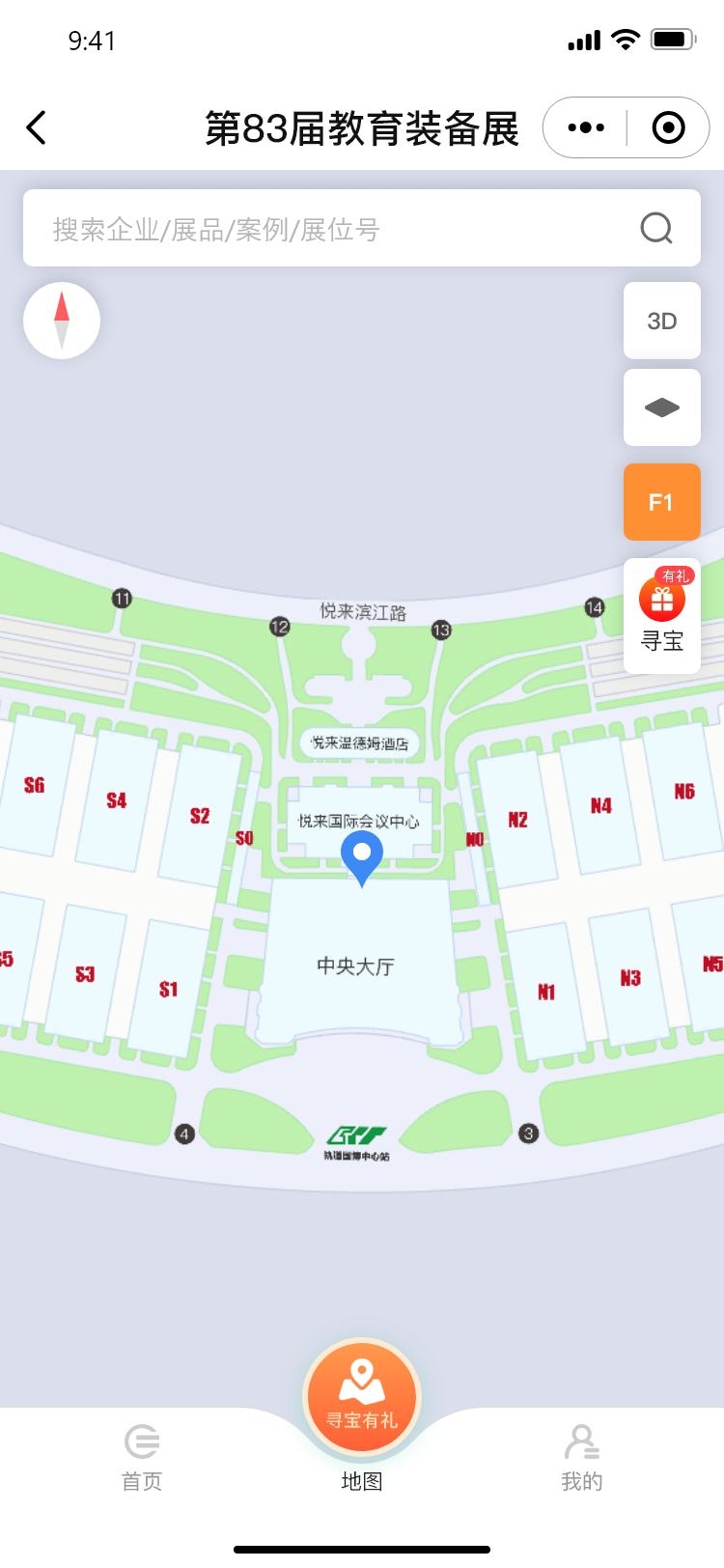Open the mini program more options menu
Image resolution: width=724 pixels, height=1568 pixels.
(586, 127)
